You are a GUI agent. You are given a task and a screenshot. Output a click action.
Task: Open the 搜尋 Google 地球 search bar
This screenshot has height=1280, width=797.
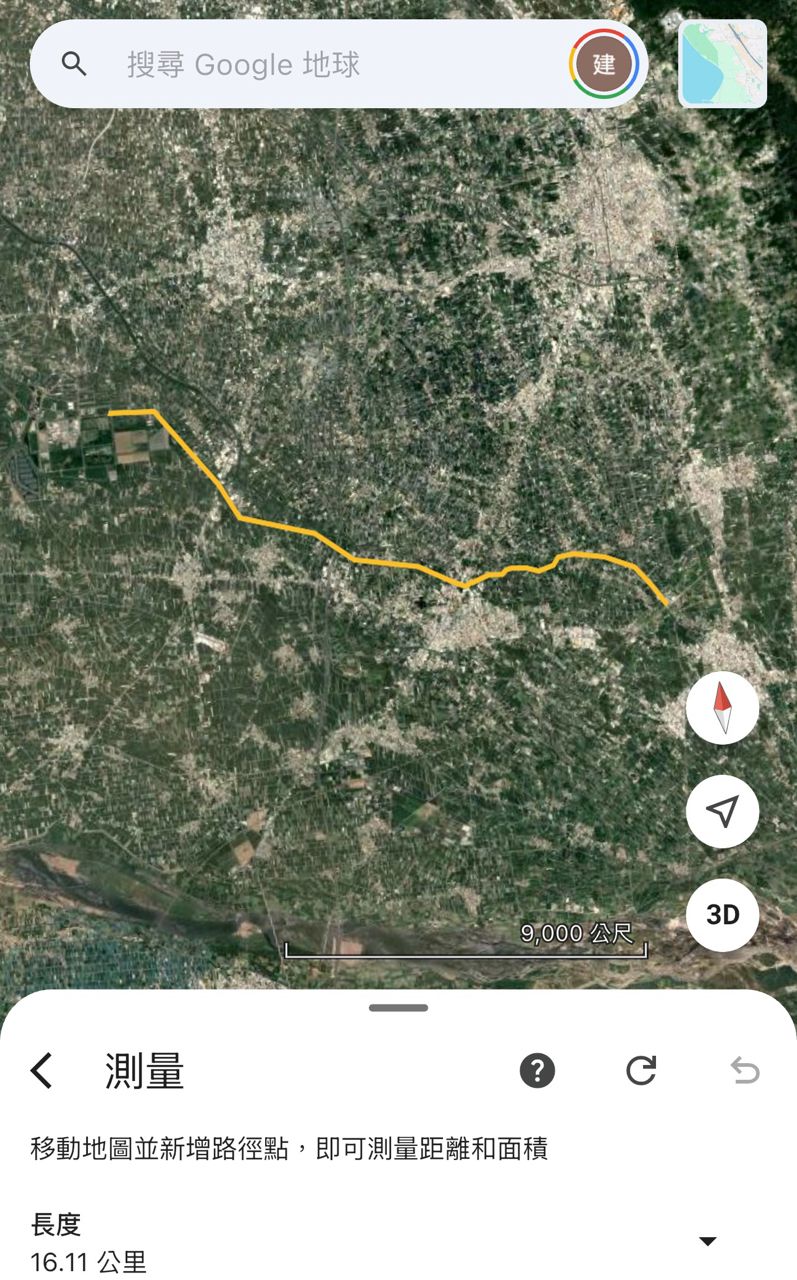[300, 65]
